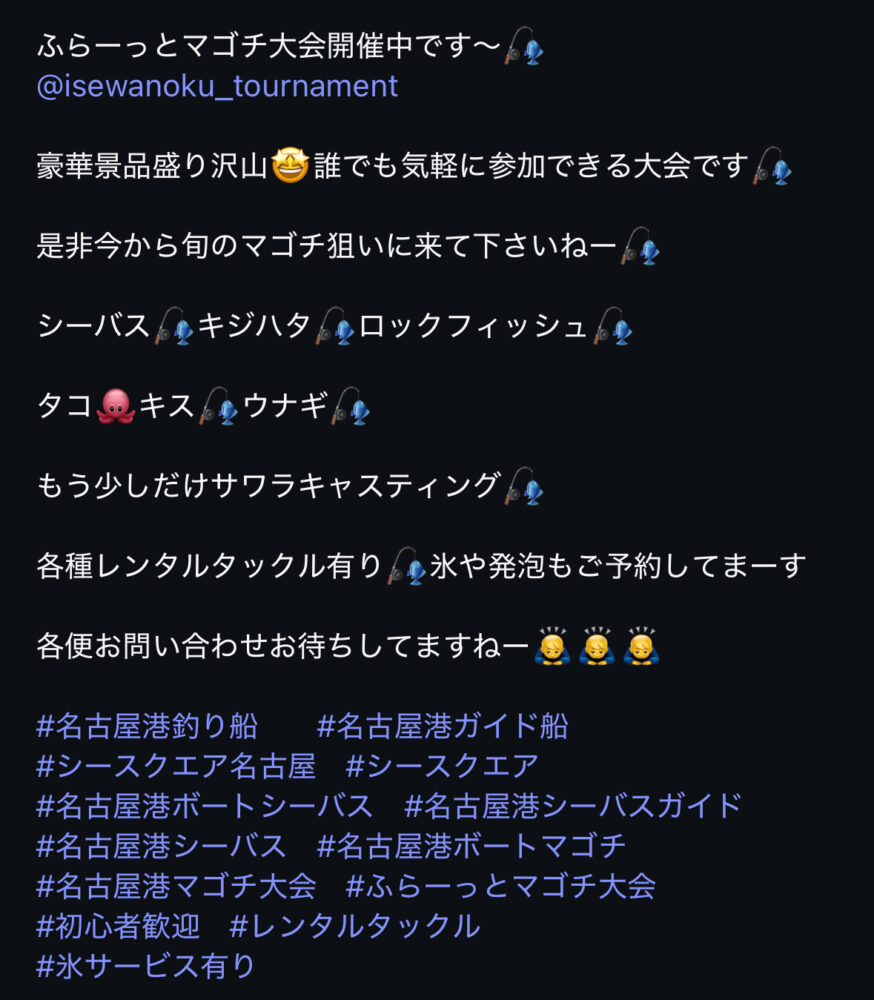
Task: Tap the #レンタルタックル hashtag
Action: [355, 926]
